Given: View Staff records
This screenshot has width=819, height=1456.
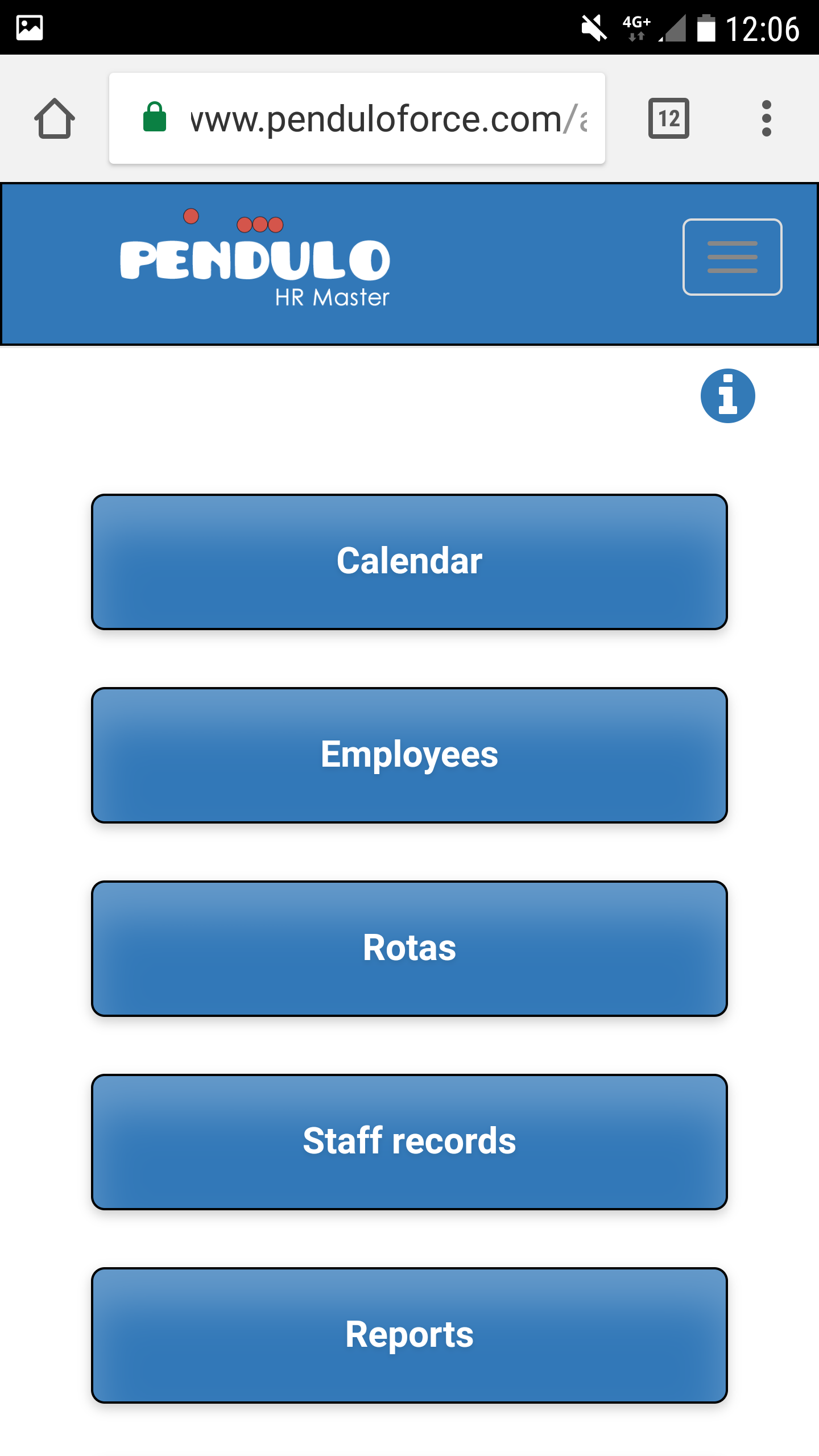Looking at the screenshot, I should (409, 1142).
